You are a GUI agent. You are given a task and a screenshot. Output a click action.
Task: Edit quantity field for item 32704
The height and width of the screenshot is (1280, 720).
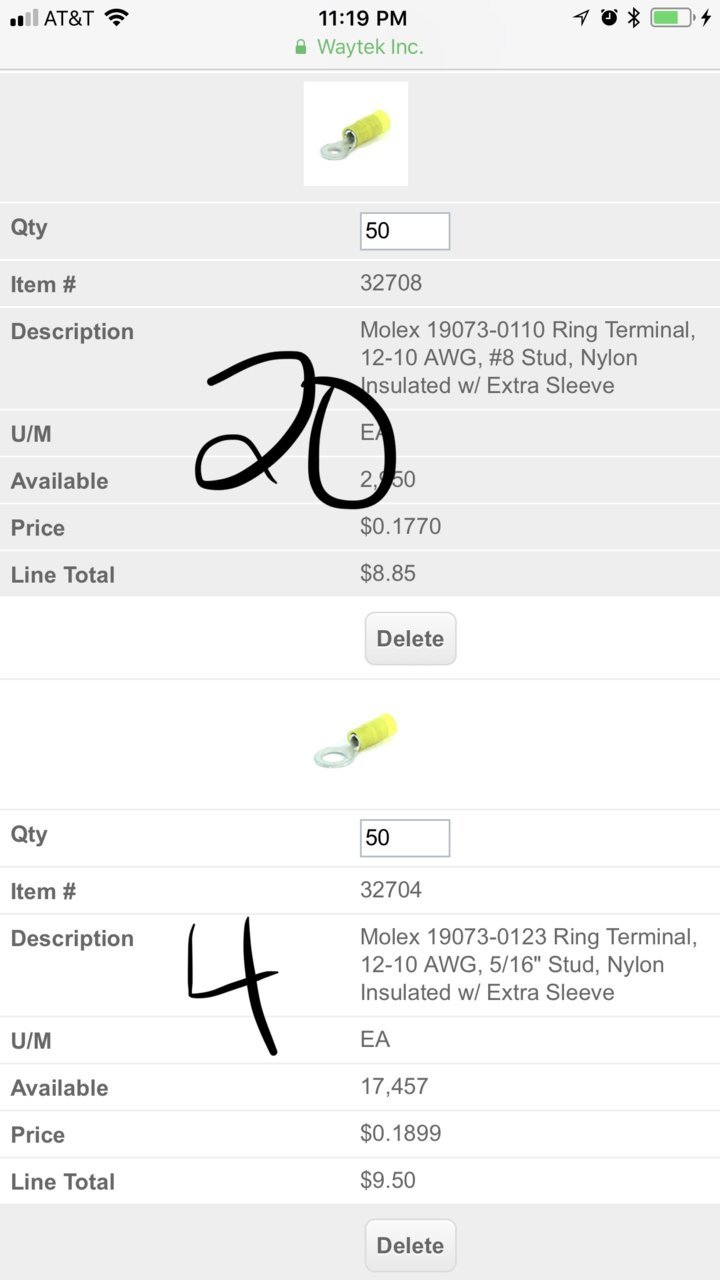click(405, 838)
